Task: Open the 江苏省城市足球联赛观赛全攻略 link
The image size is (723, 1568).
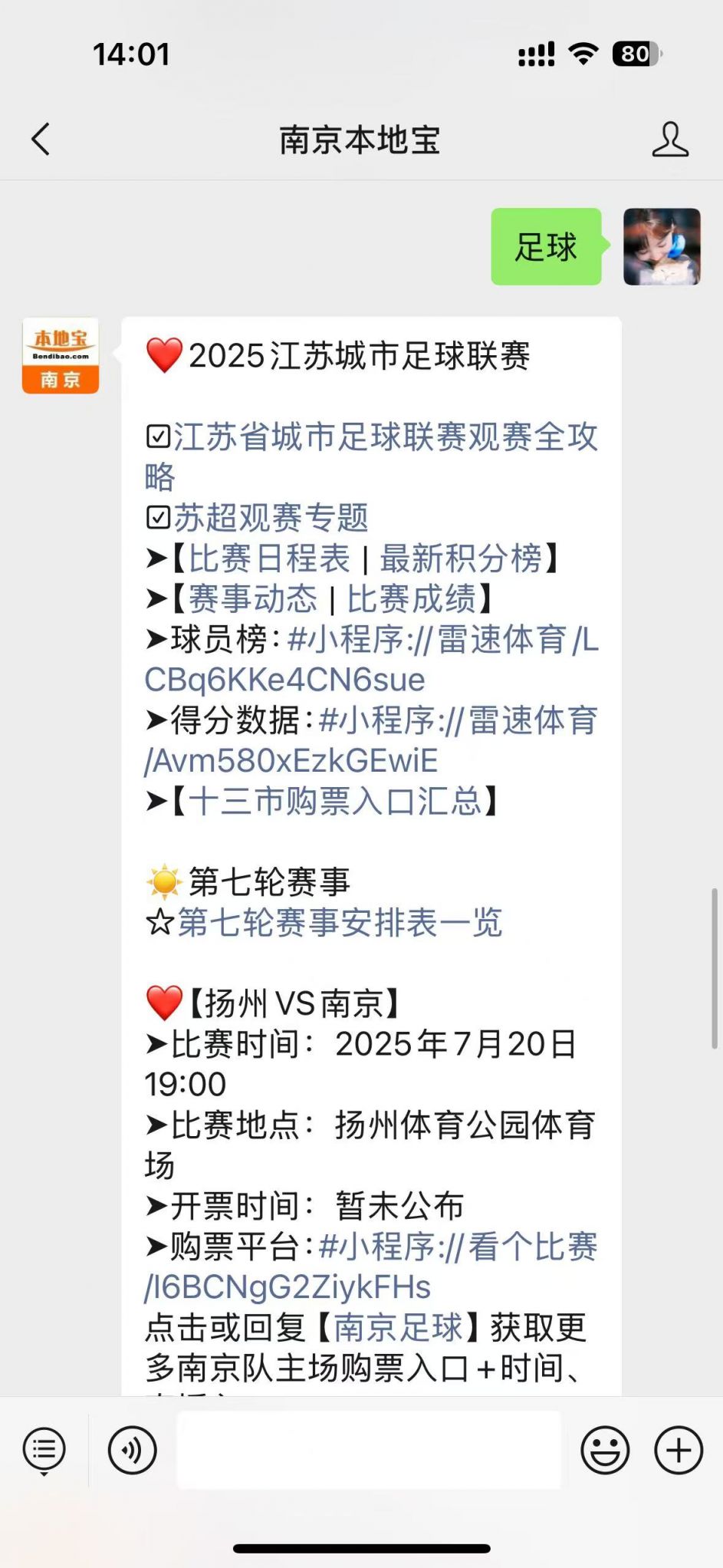Action: pos(385,437)
